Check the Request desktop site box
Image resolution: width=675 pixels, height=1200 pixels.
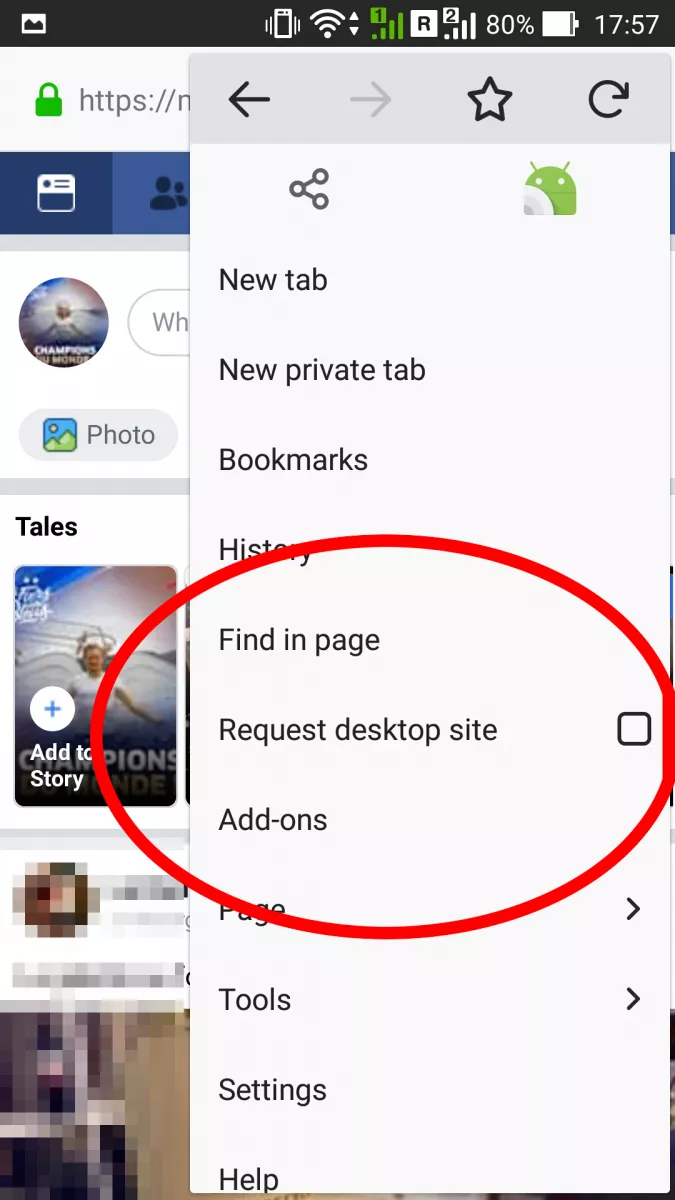[634, 730]
